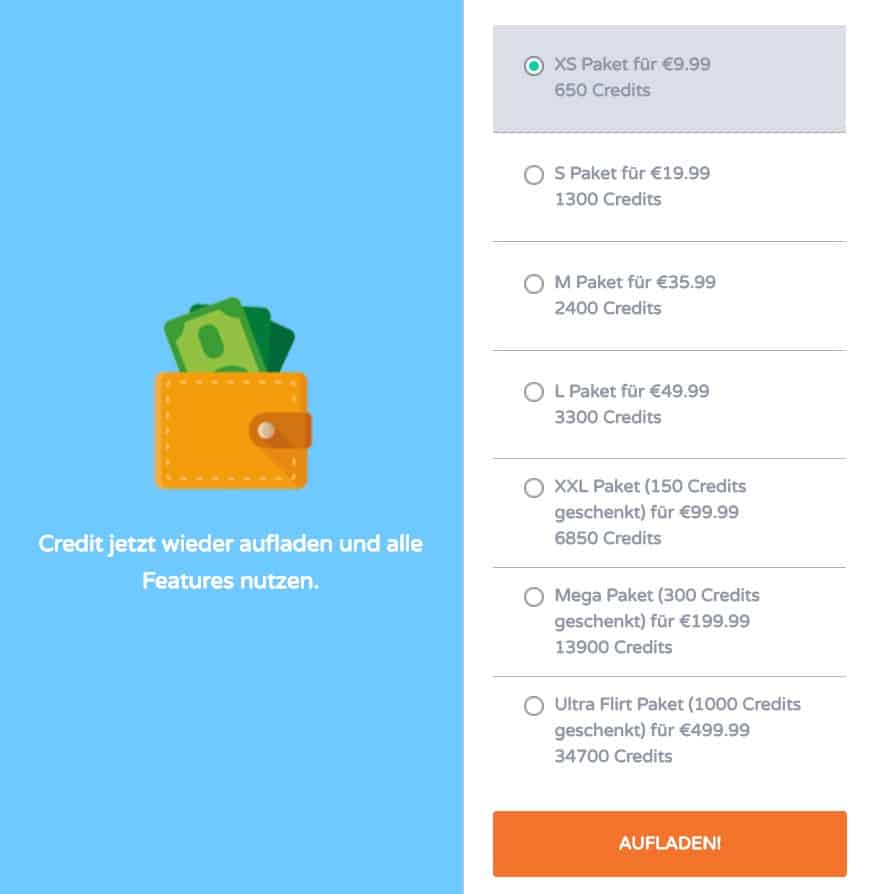Choose the Mega Paket for €199.99

534,597
